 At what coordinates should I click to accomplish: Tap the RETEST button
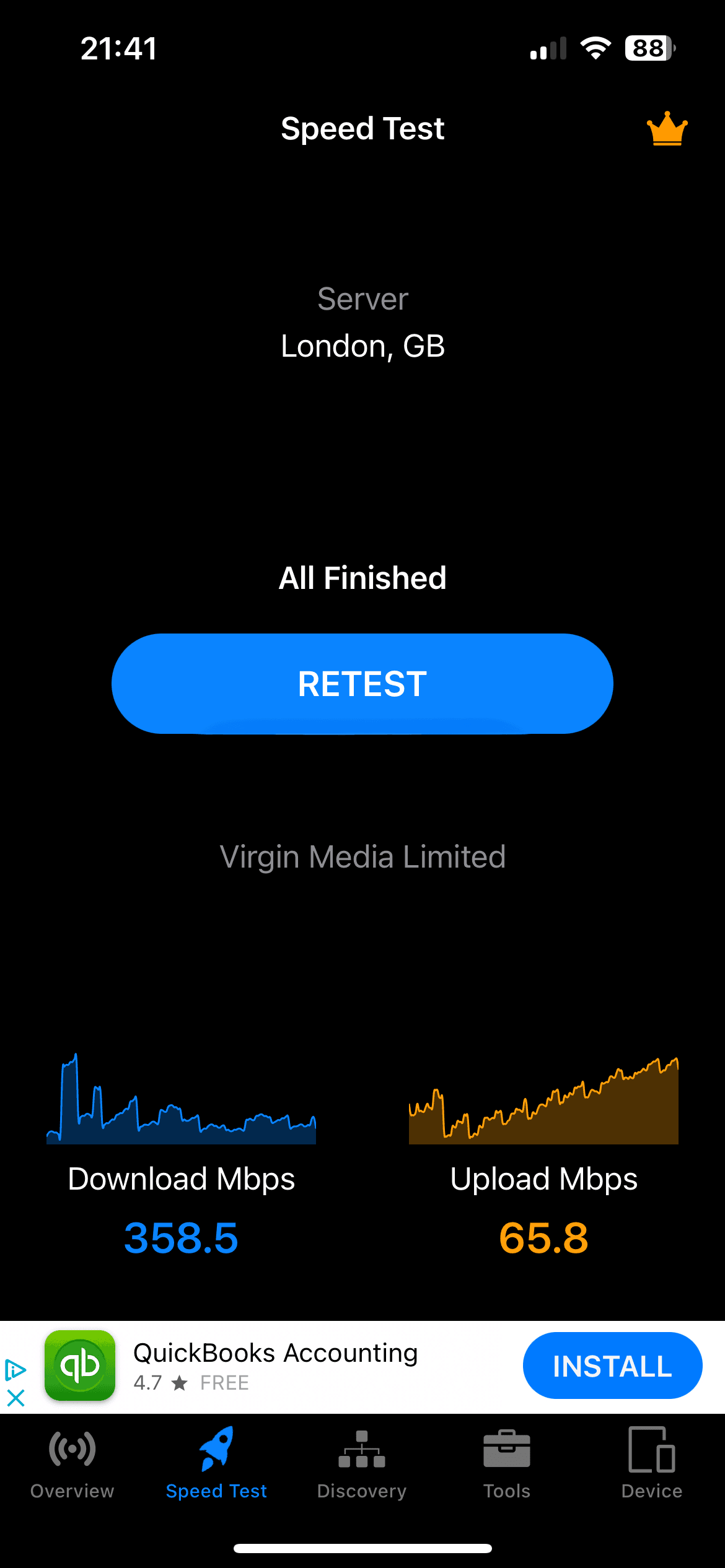tap(362, 684)
